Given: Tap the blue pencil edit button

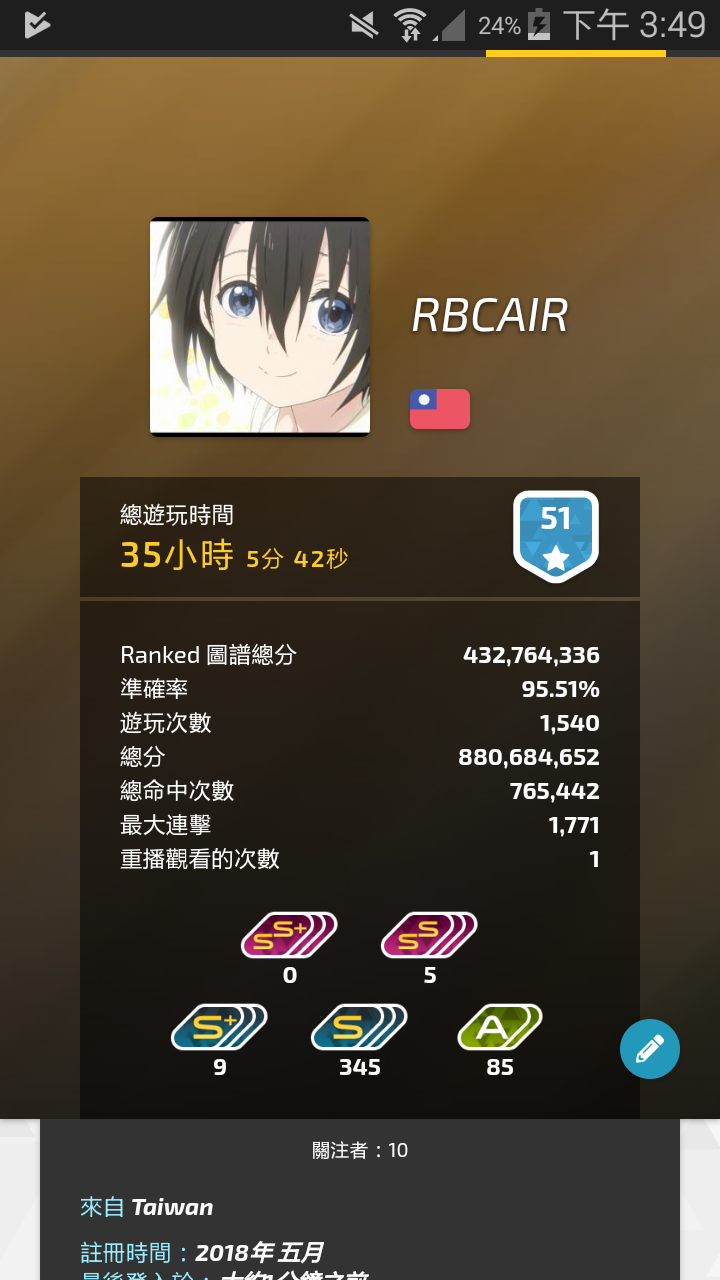Looking at the screenshot, I should (x=650, y=1049).
